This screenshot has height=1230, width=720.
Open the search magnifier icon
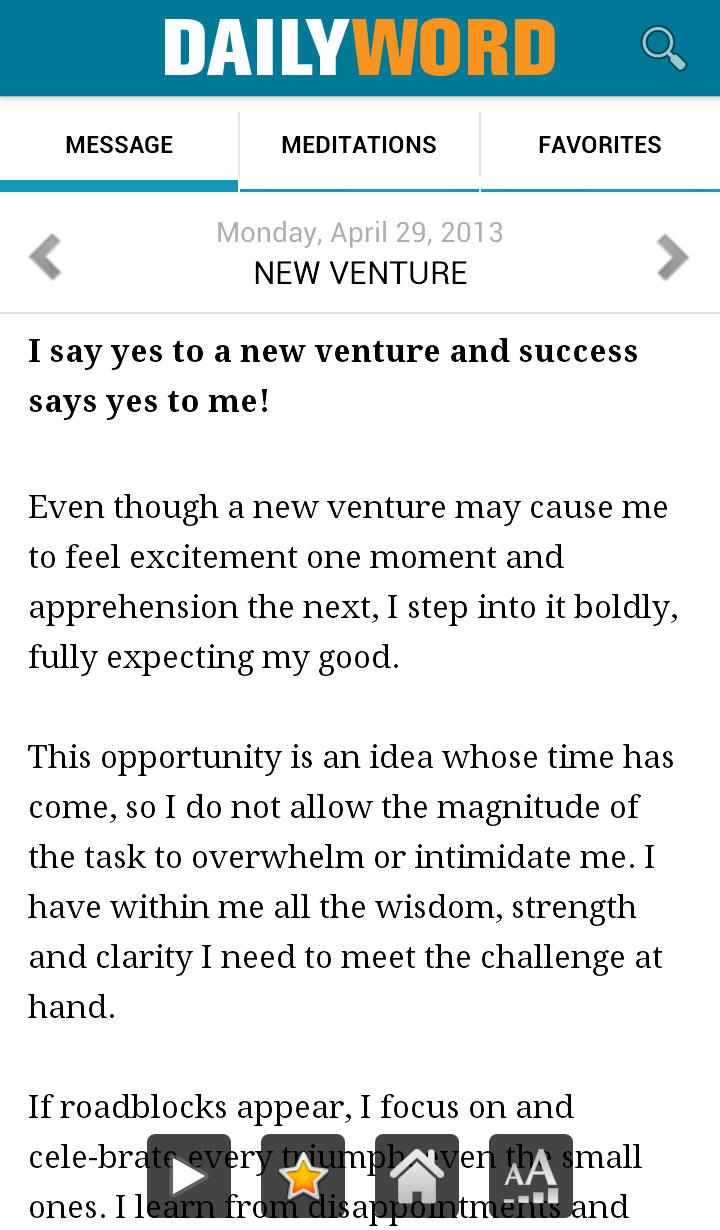click(663, 47)
